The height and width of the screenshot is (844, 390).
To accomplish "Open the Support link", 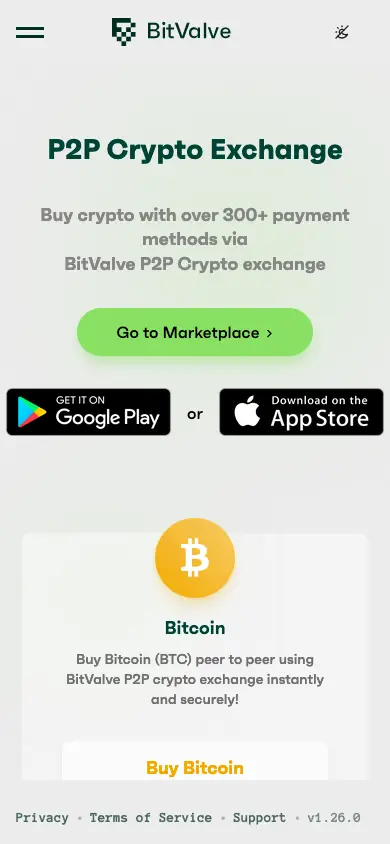I will click(x=259, y=818).
